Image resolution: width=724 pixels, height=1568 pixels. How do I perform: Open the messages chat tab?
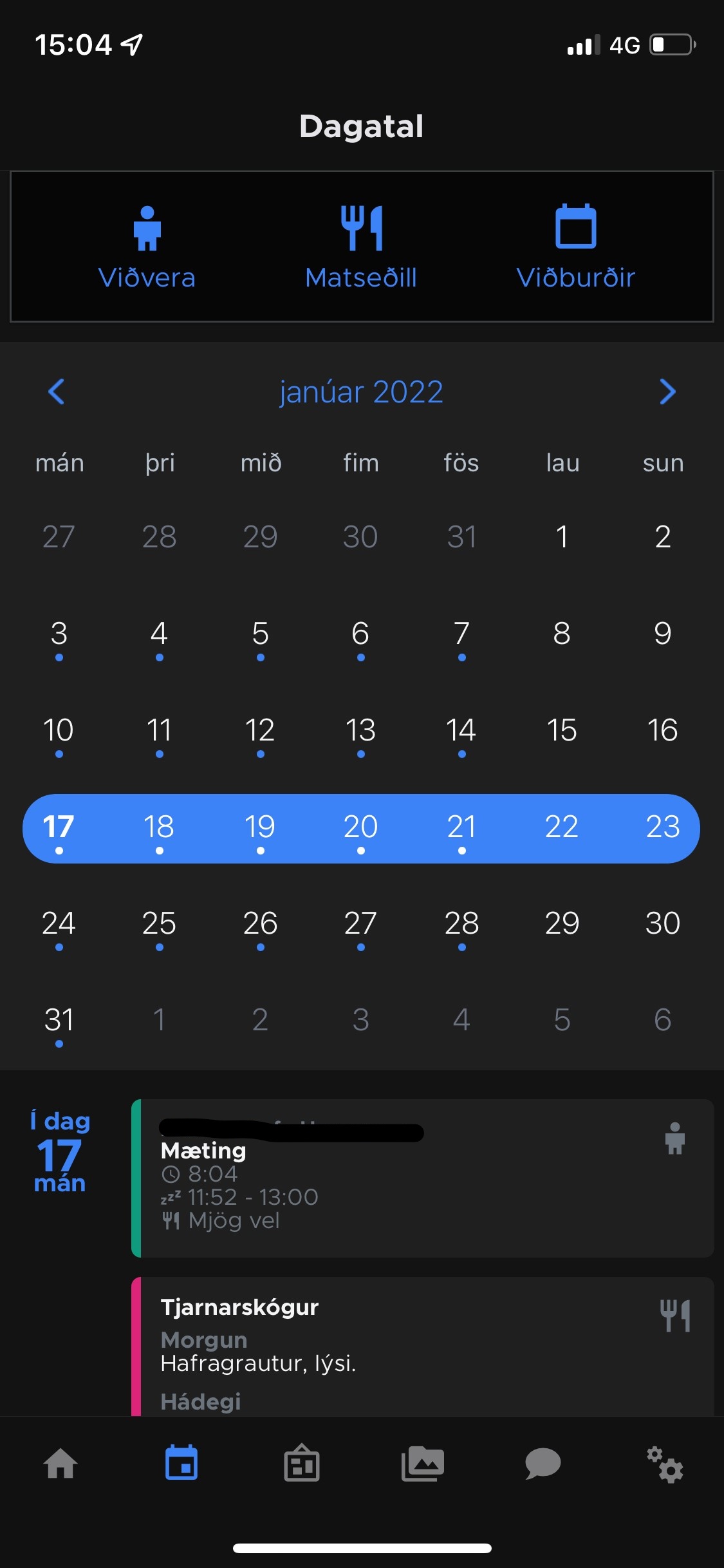click(x=543, y=1464)
